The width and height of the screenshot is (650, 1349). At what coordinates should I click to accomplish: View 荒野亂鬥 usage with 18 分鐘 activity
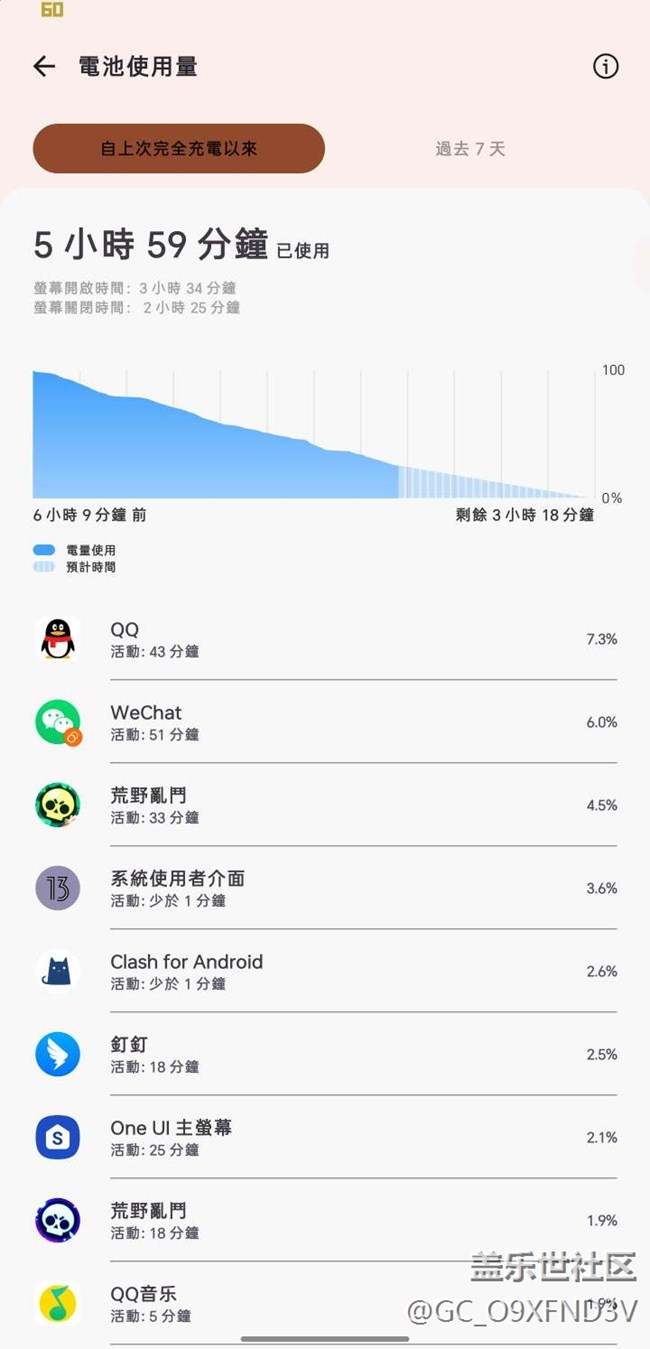coord(325,1220)
